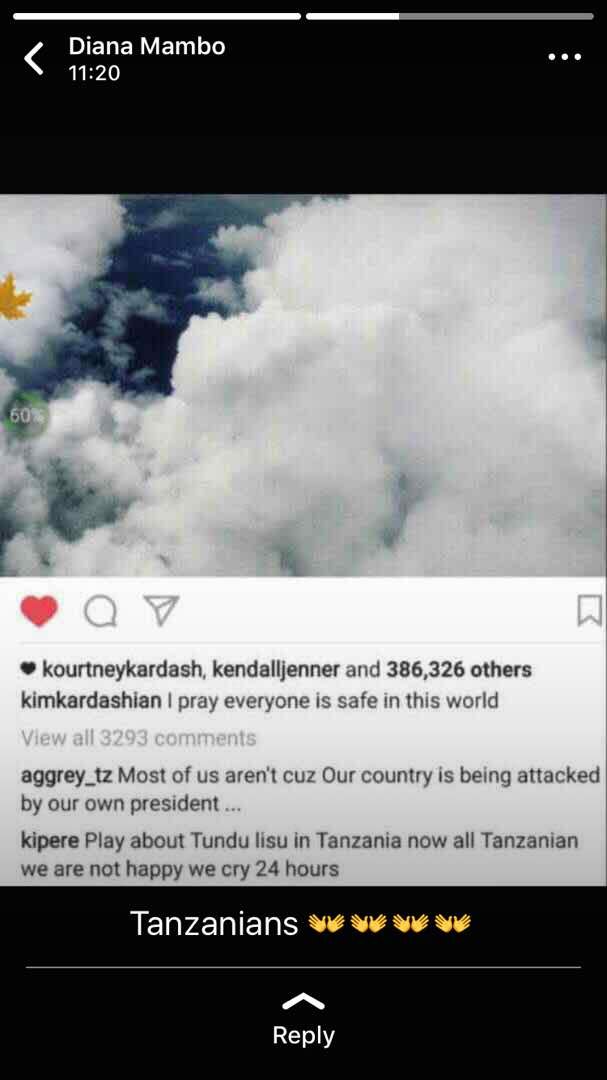Go back from Diana Mambo's status
This screenshot has width=607, height=1080.
[34, 59]
